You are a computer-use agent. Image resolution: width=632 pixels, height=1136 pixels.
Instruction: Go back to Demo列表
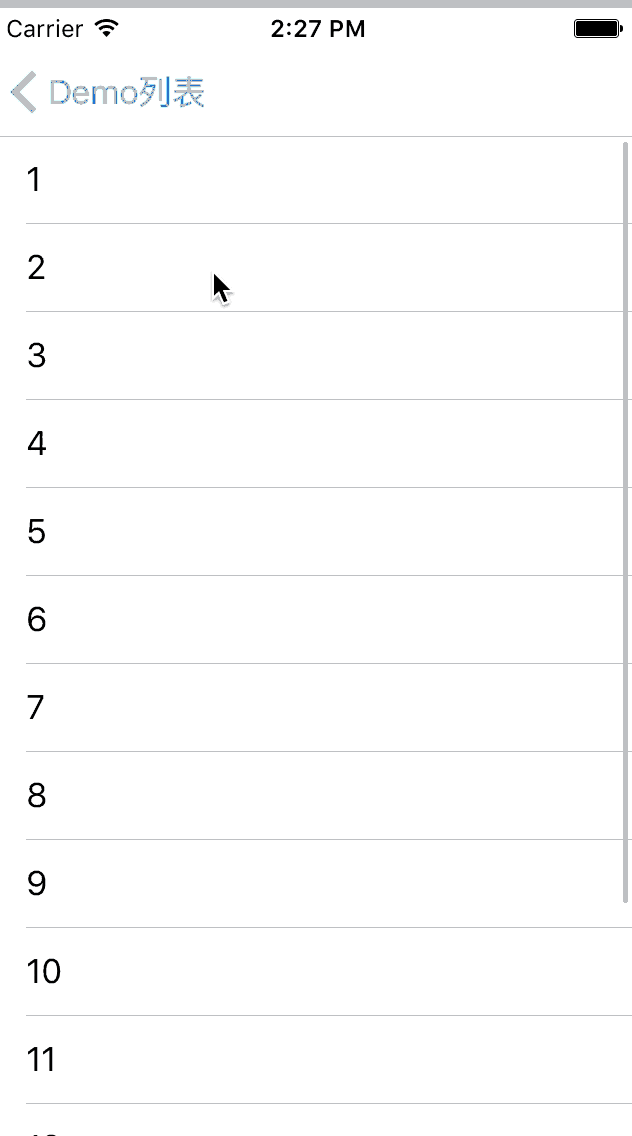pos(107,93)
